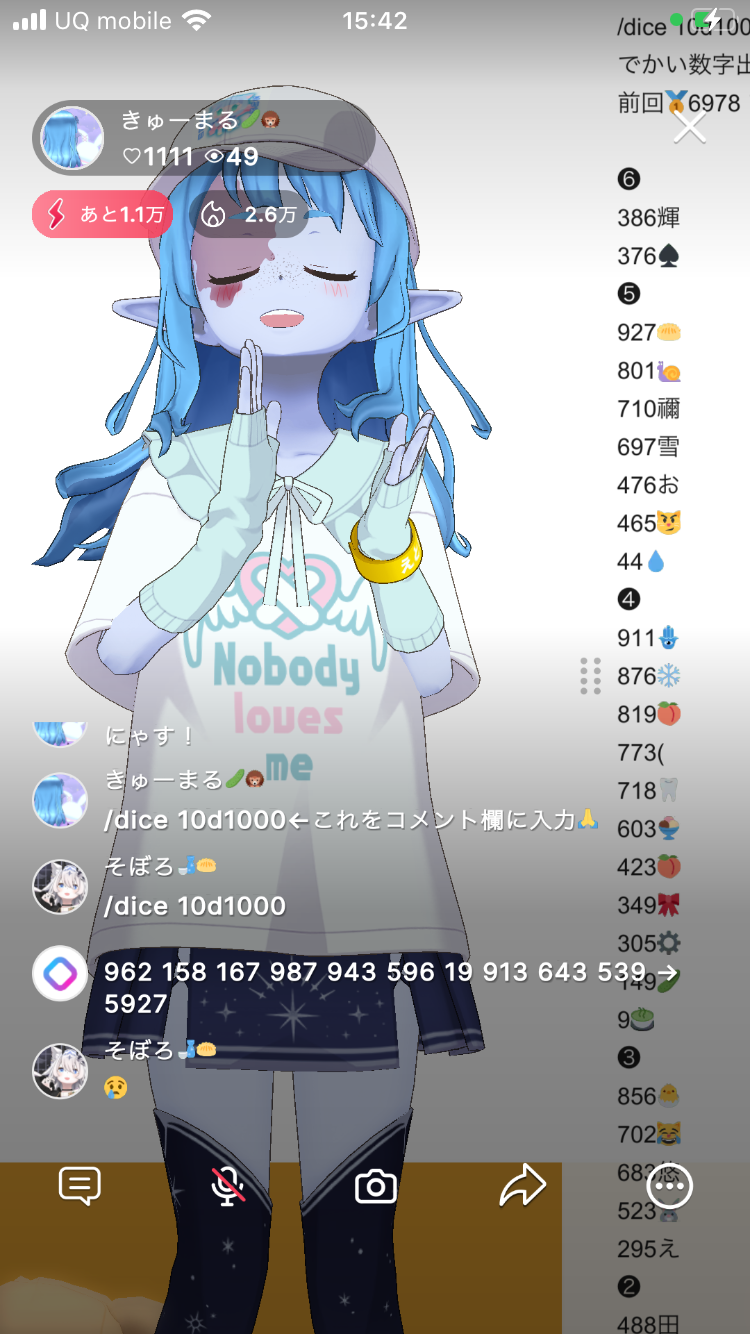The height and width of the screenshot is (1334, 750).
Task: Open そぼろ's avatar on the /dice comment
Action: coord(60,887)
